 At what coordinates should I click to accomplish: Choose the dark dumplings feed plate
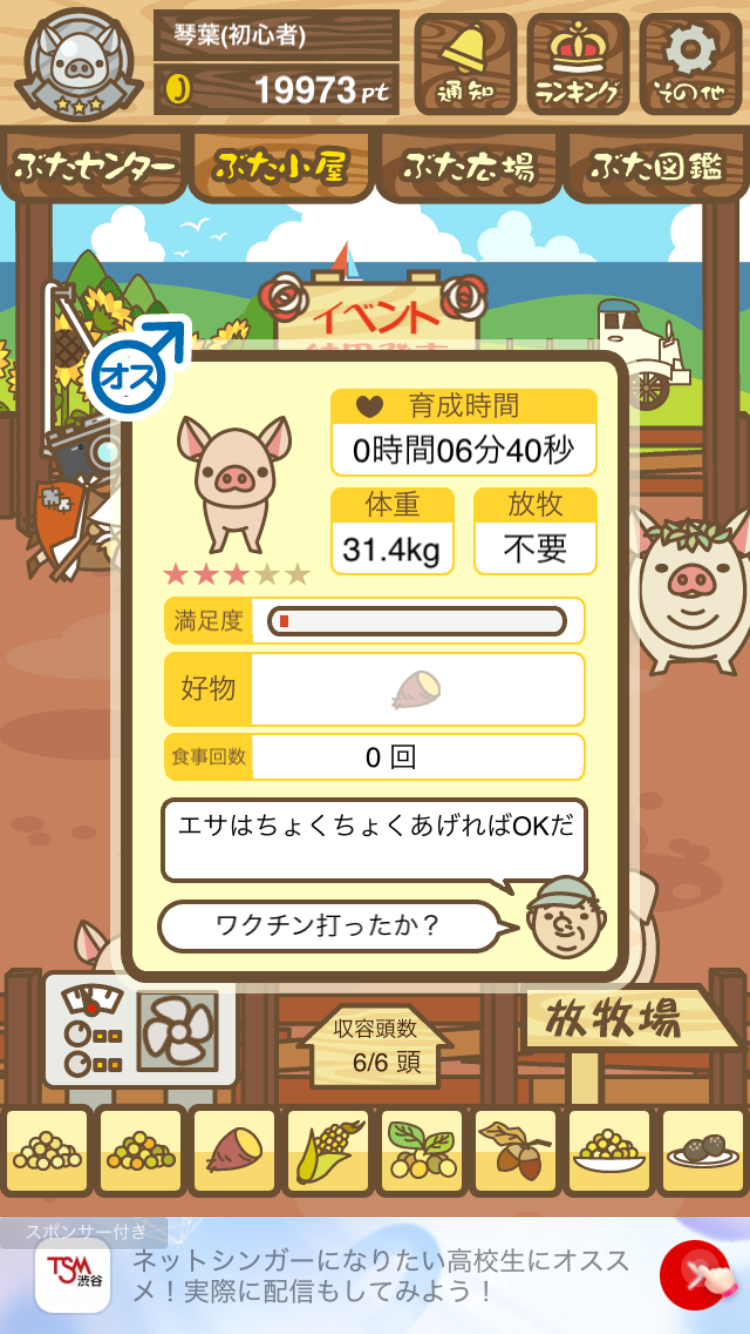(702, 1152)
